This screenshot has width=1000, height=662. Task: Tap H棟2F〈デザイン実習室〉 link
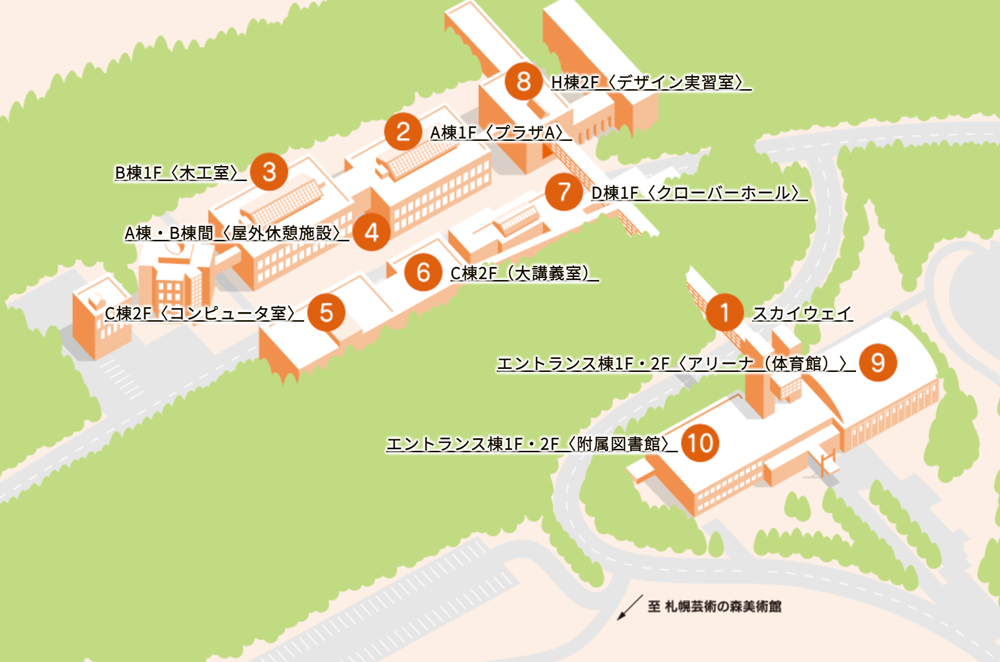pyautogui.click(x=650, y=83)
